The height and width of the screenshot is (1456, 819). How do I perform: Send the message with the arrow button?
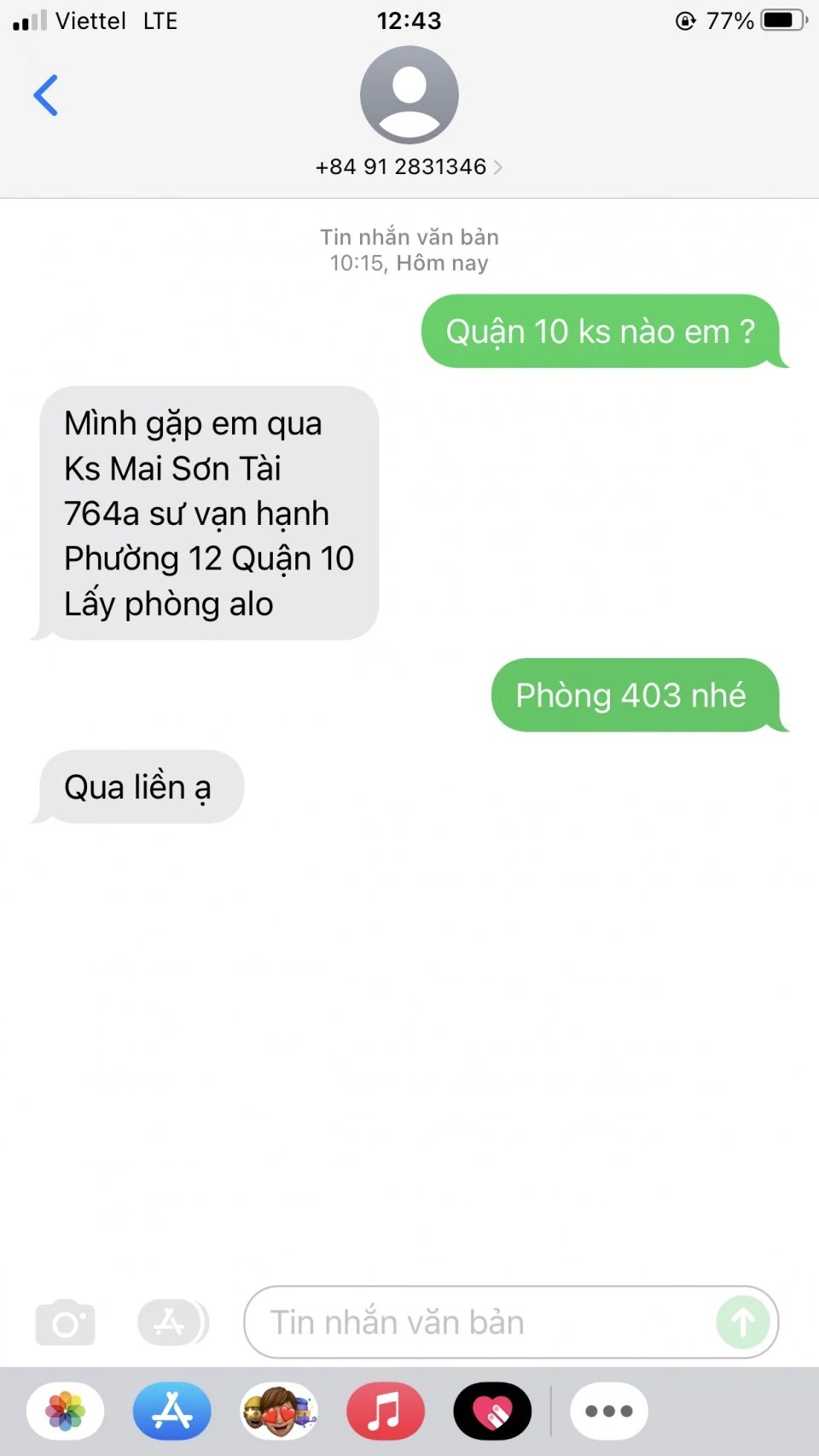point(742,1322)
